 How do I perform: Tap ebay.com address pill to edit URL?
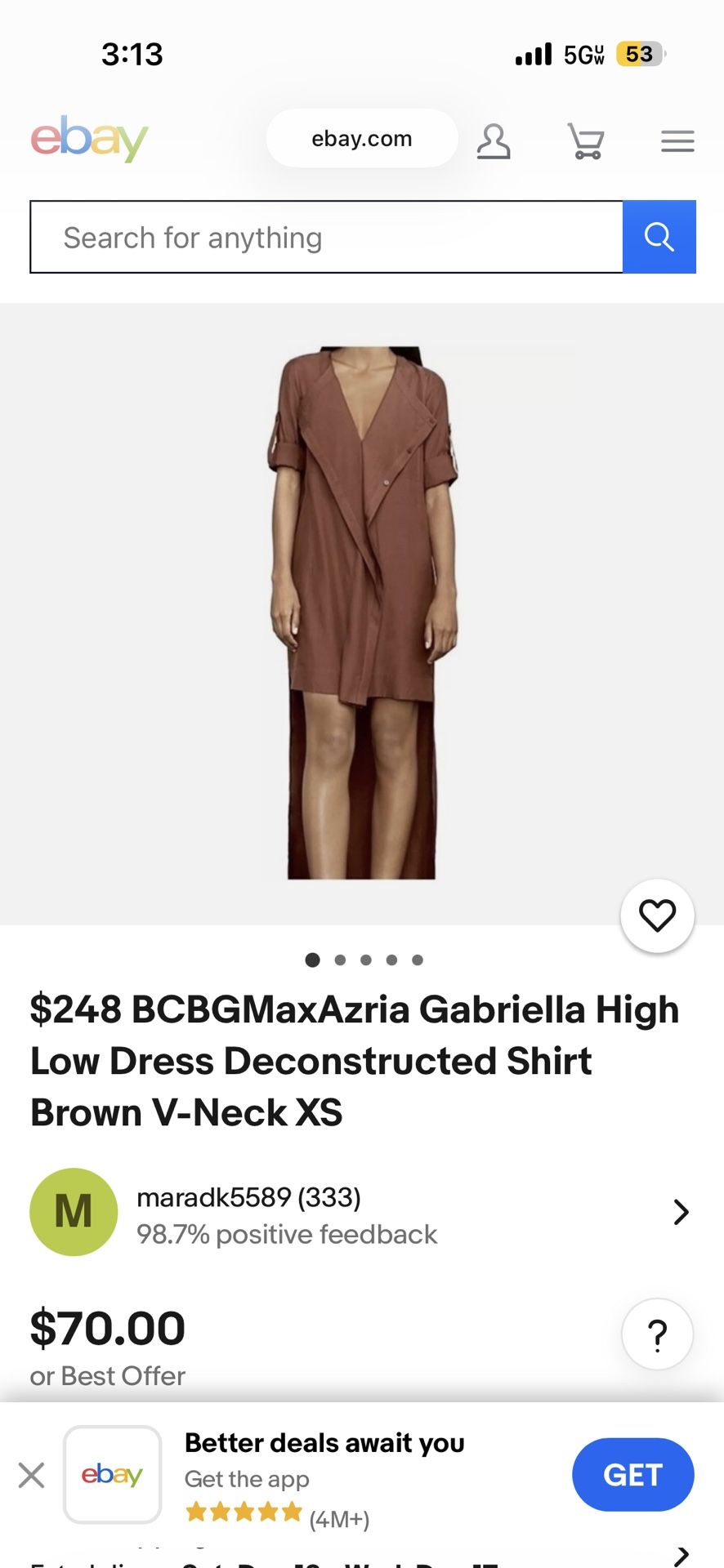[x=361, y=138]
